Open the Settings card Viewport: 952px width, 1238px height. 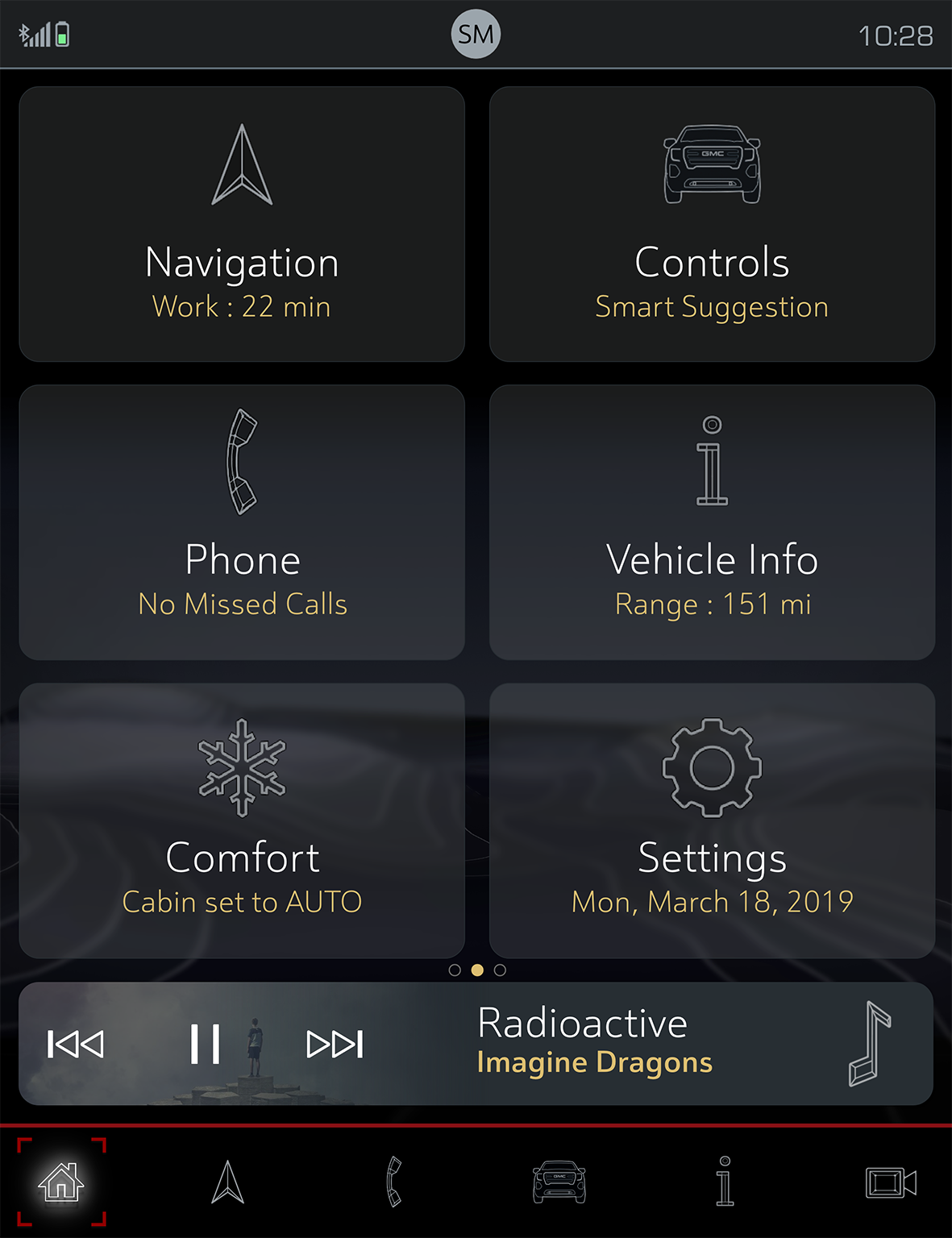(x=712, y=820)
